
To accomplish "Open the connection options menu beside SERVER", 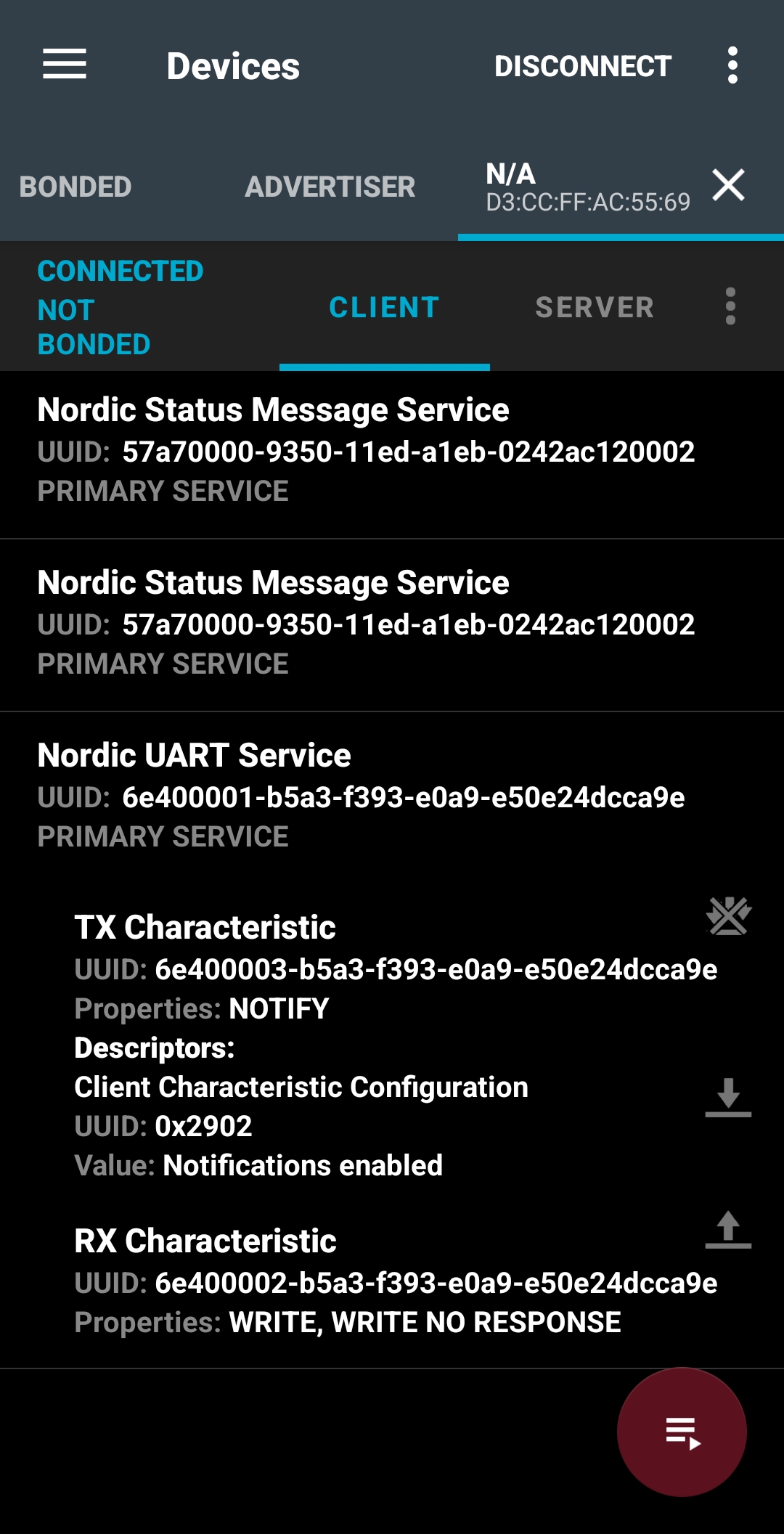I will [731, 306].
